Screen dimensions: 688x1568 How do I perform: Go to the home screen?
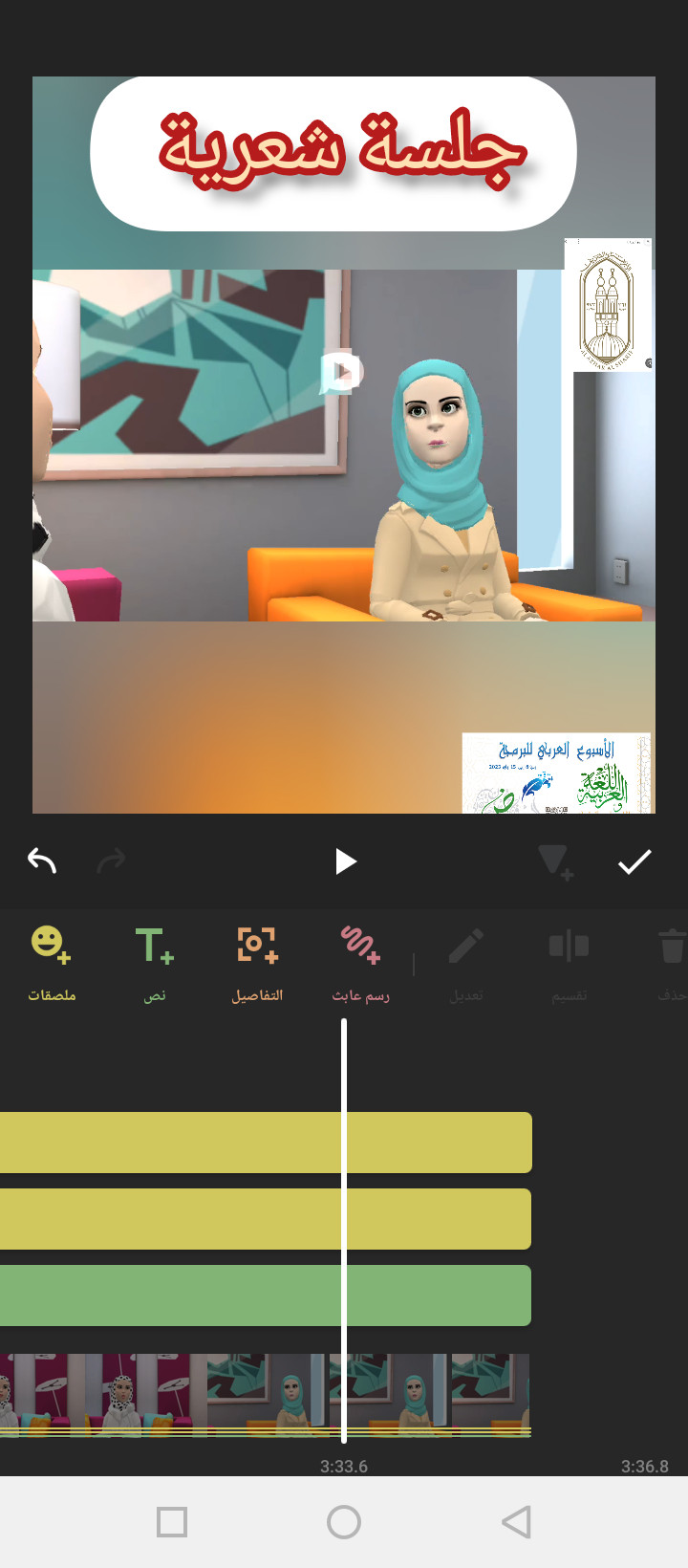coord(344,1521)
